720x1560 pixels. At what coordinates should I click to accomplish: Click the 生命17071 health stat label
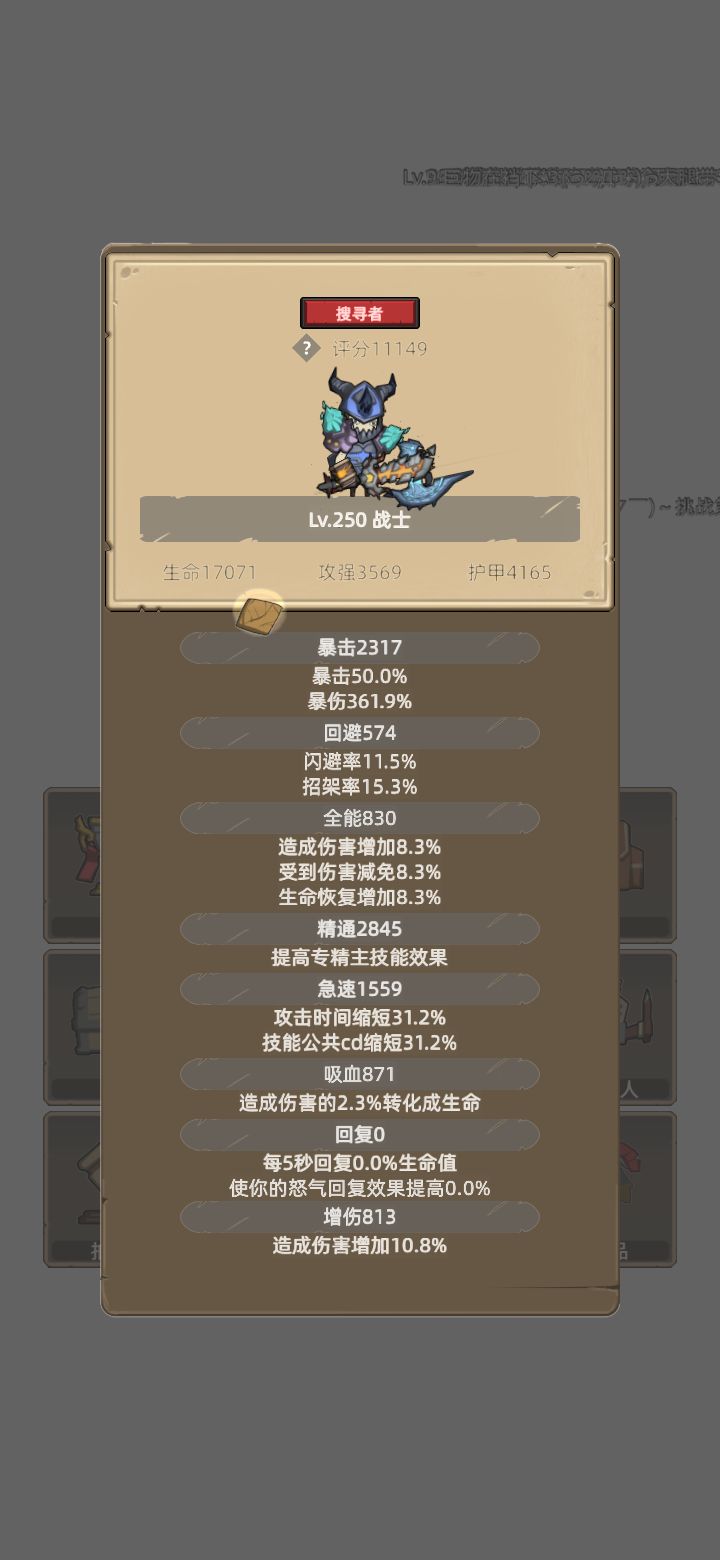210,572
